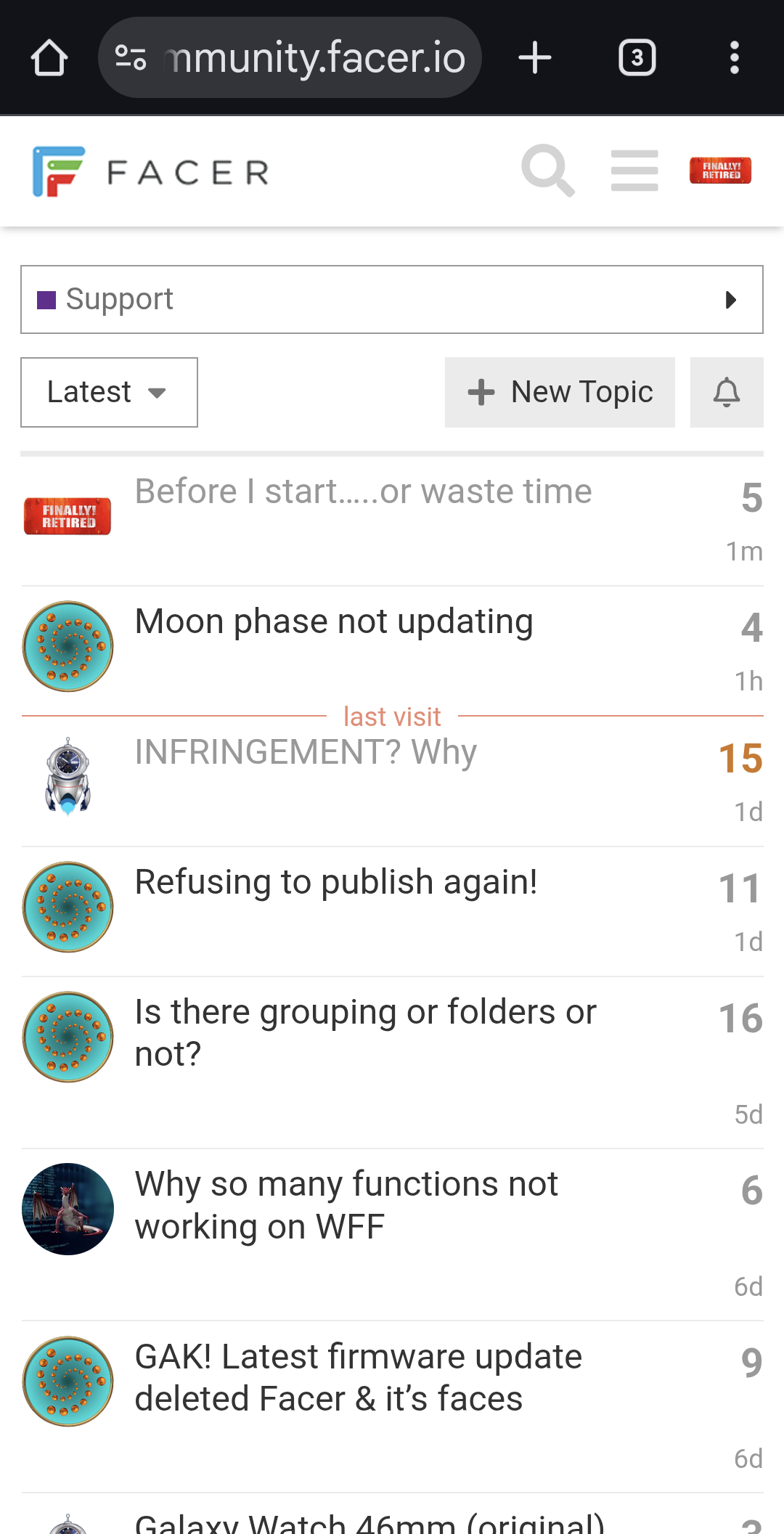Open the Latest sort dropdown

(x=109, y=393)
